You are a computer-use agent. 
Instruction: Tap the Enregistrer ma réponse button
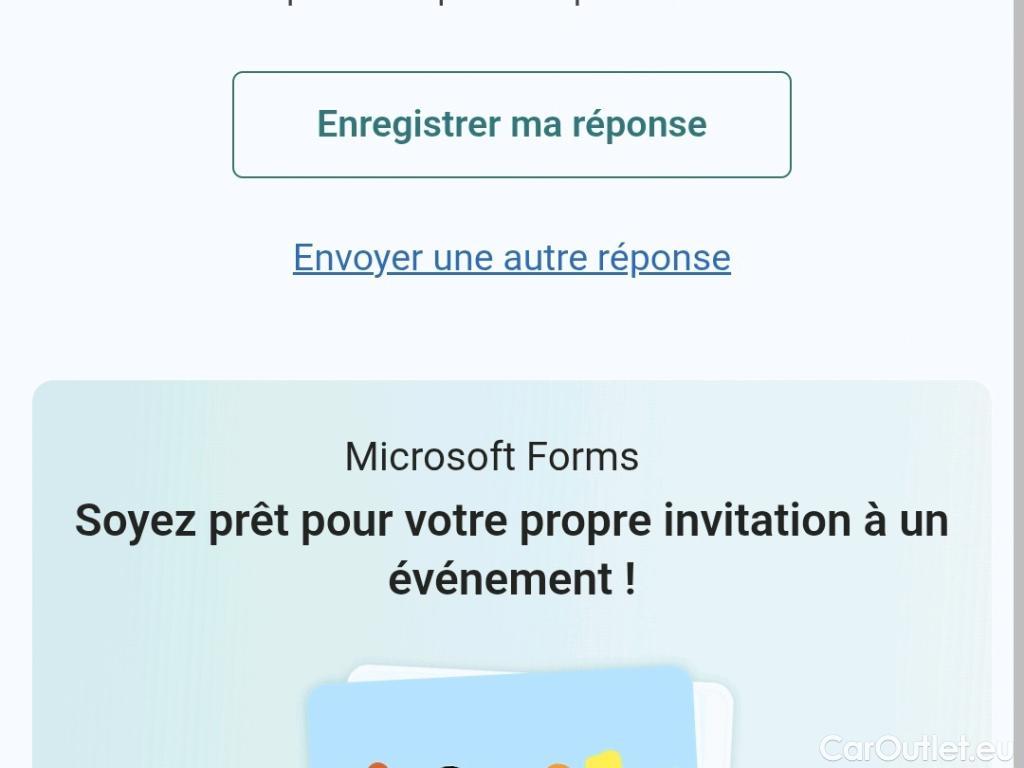(x=511, y=124)
